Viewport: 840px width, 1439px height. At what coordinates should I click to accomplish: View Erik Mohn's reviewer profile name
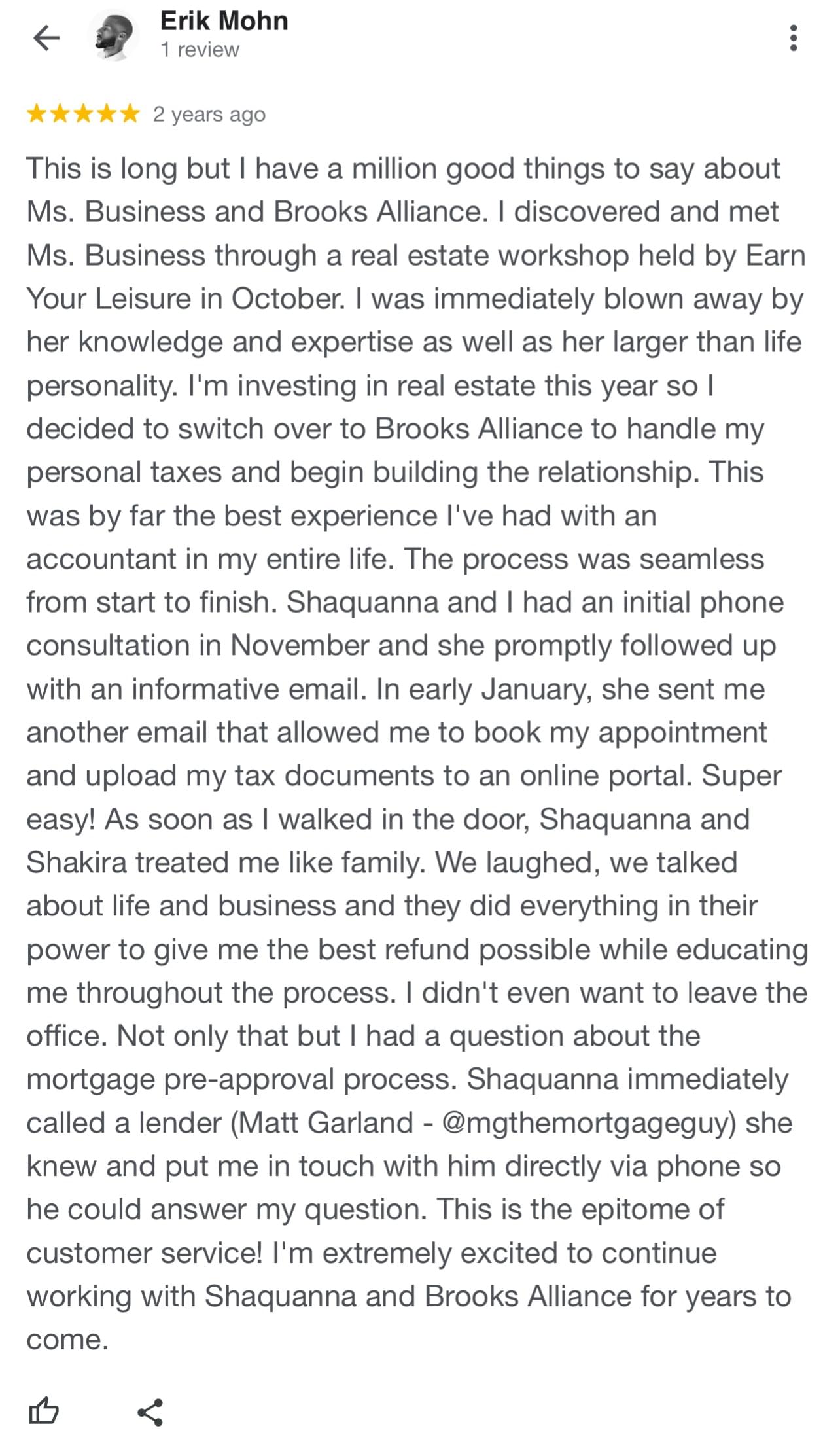(x=224, y=22)
